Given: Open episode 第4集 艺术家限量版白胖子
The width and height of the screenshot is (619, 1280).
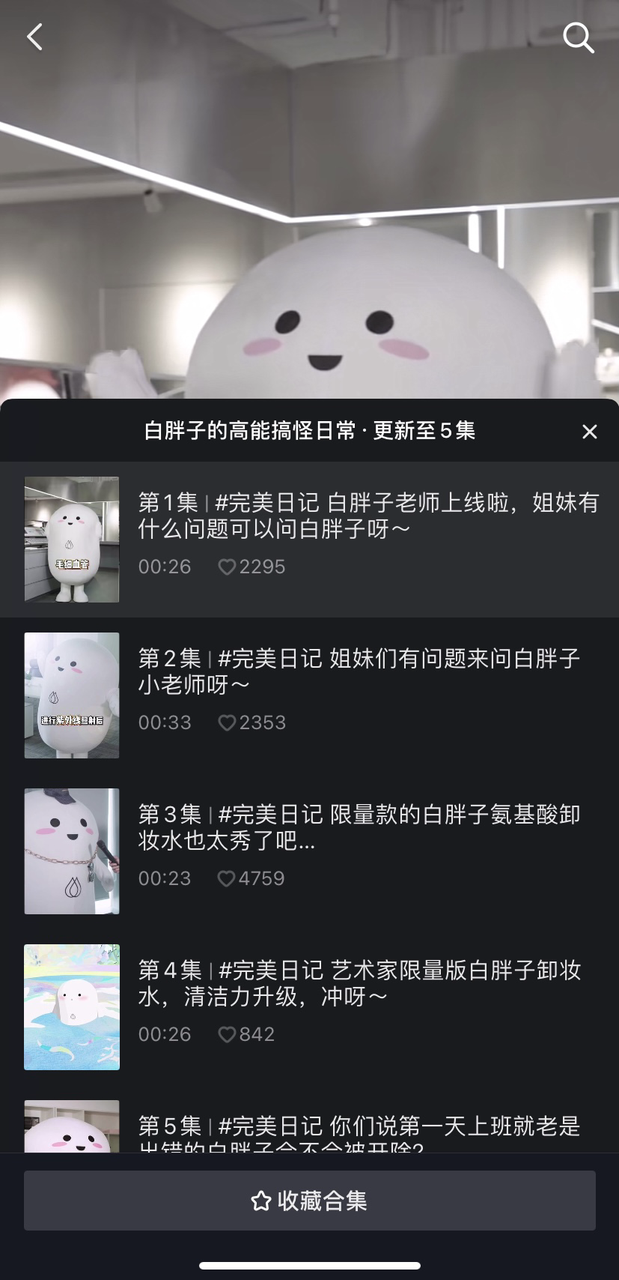Looking at the screenshot, I should tap(310, 1007).
